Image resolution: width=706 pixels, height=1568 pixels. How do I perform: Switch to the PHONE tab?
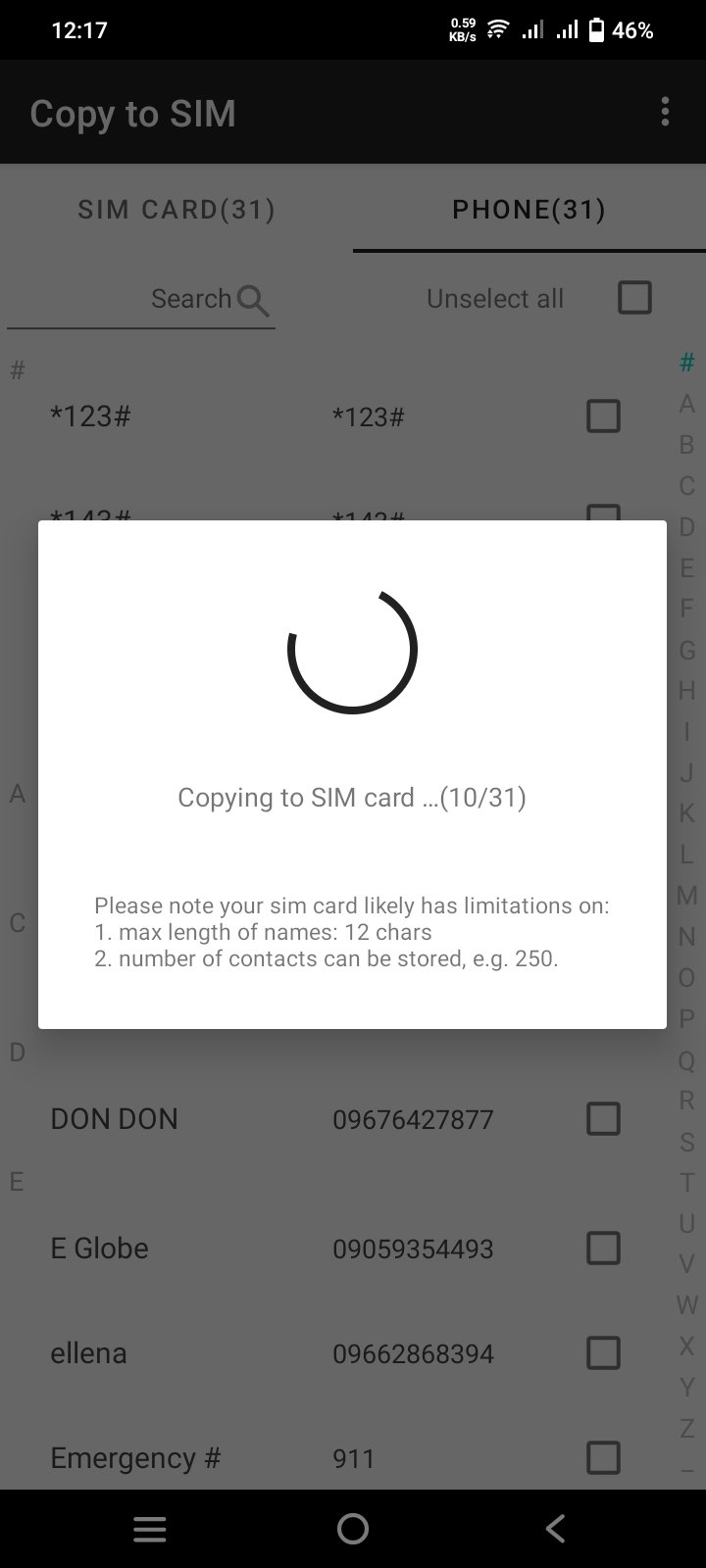pyautogui.click(x=529, y=209)
